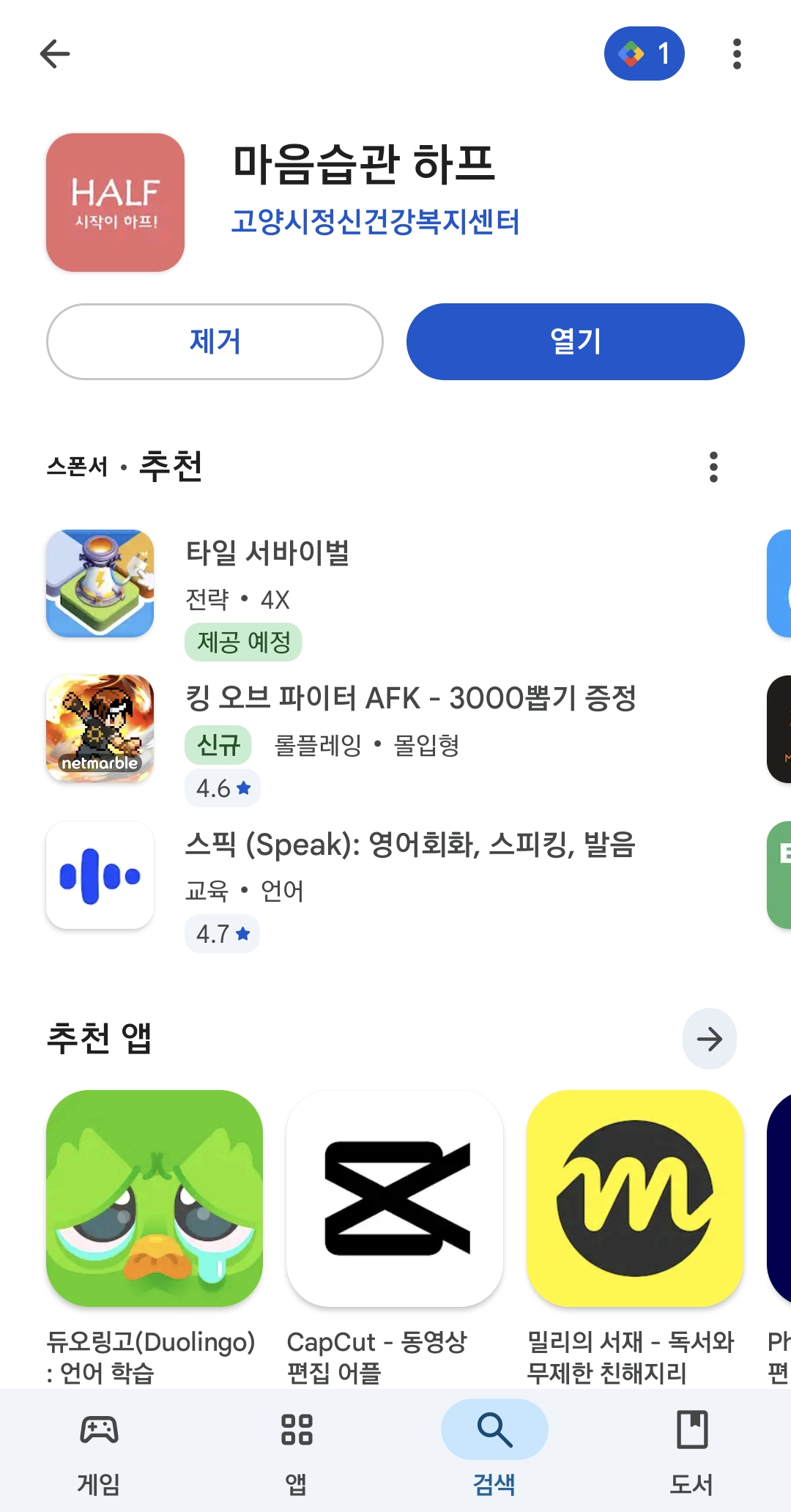Viewport: 791px width, 1512px height.
Task: Tap 열기 to open the app
Action: pyautogui.click(x=575, y=341)
